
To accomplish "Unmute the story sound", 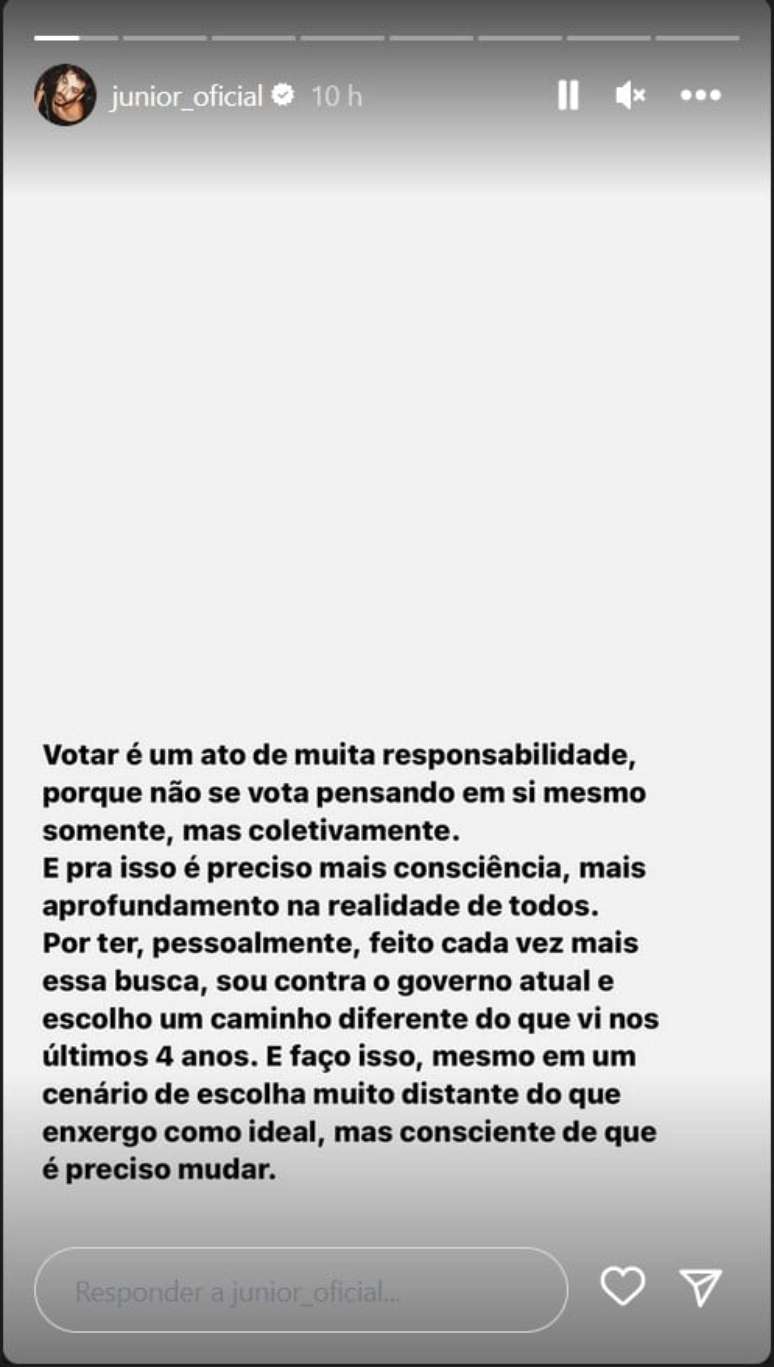I will pyautogui.click(x=630, y=96).
